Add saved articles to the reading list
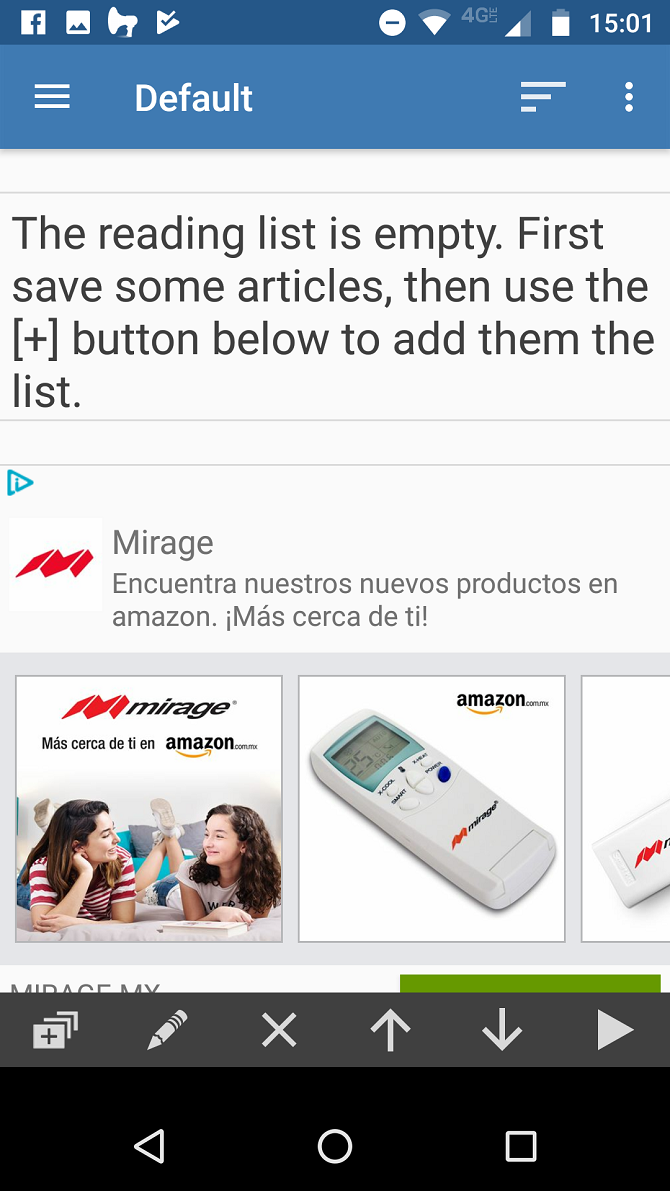 click(x=55, y=1030)
